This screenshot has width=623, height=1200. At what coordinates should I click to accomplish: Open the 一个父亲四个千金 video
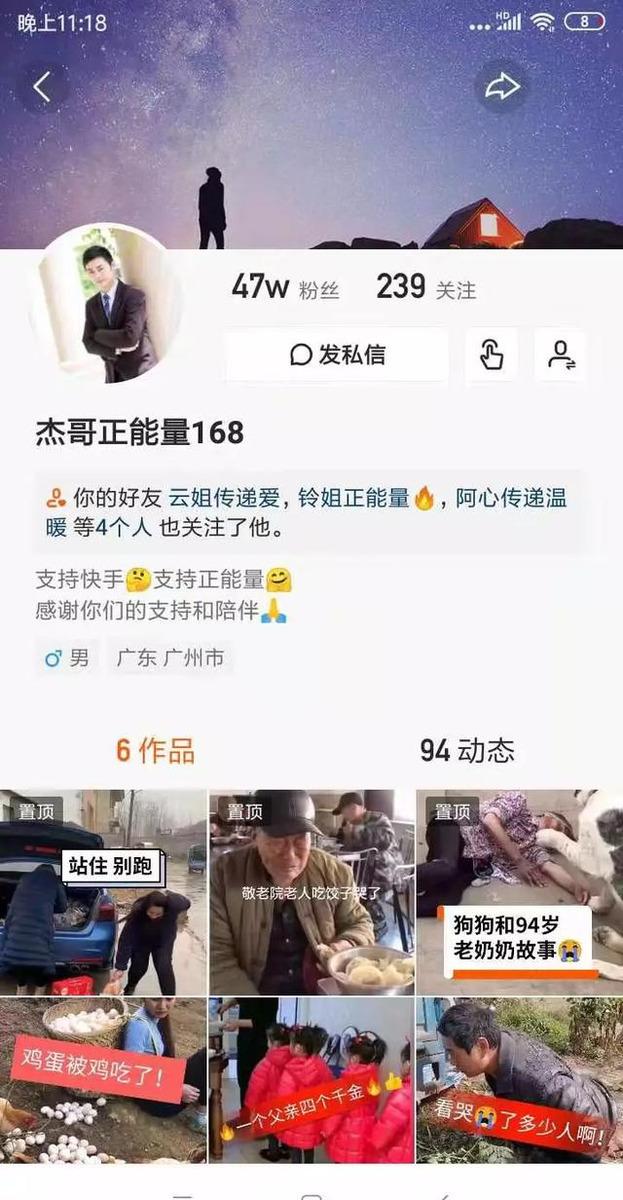coord(311,1080)
